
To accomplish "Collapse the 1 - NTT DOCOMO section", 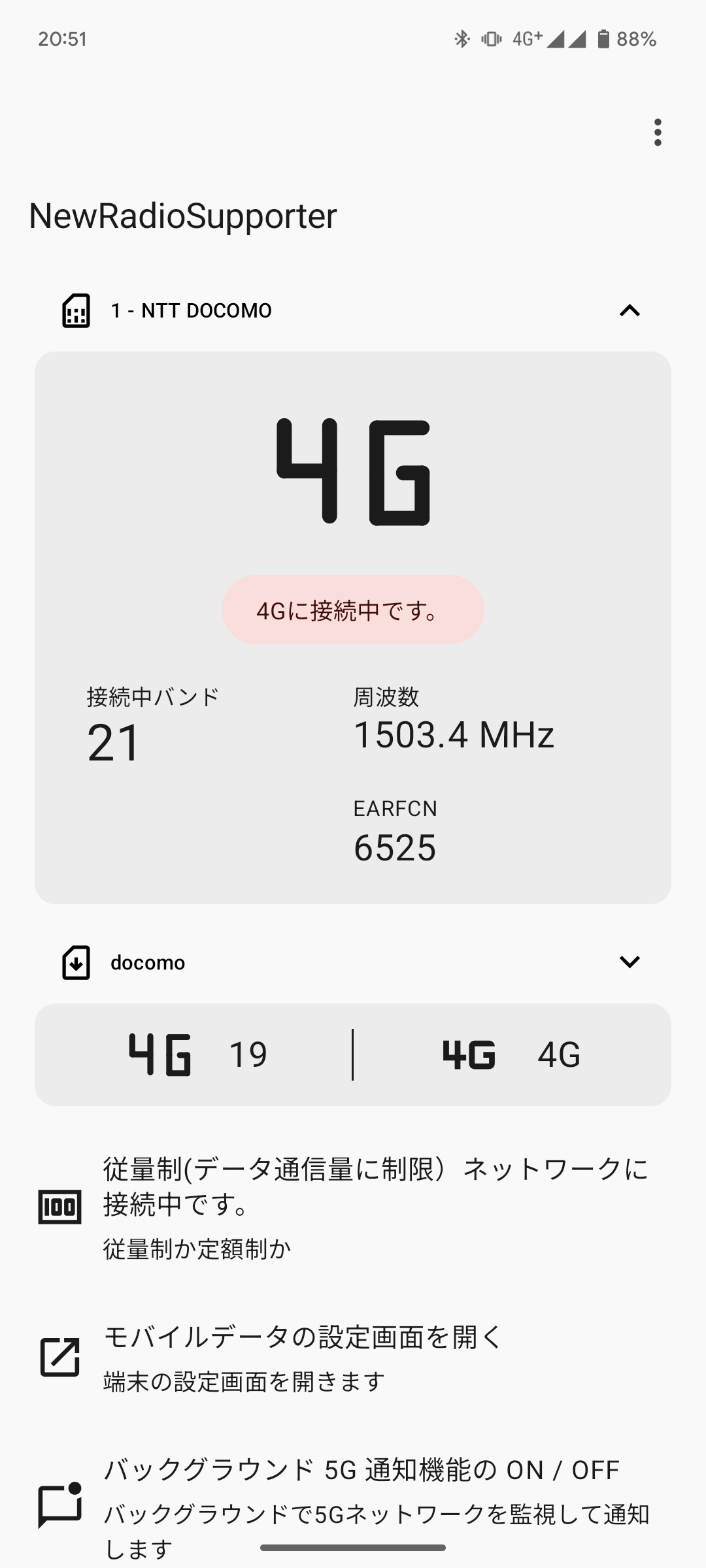I will click(x=630, y=311).
